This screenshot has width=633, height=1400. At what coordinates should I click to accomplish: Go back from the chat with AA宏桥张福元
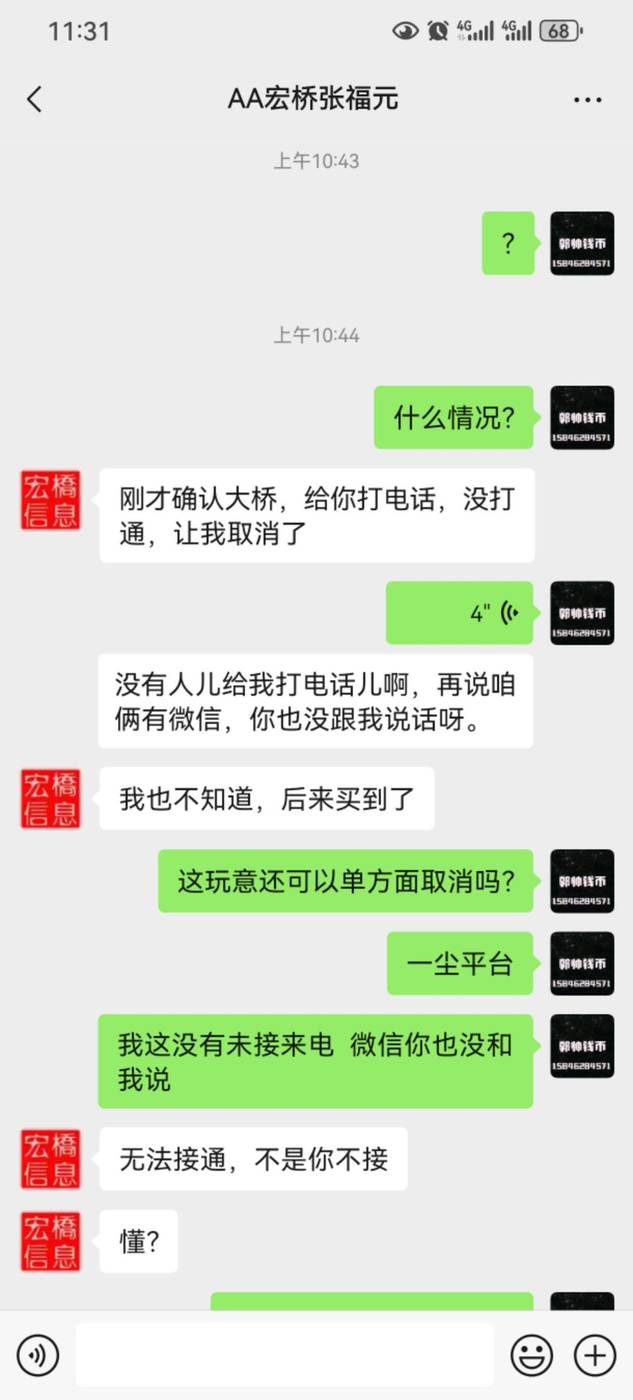coord(34,99)
